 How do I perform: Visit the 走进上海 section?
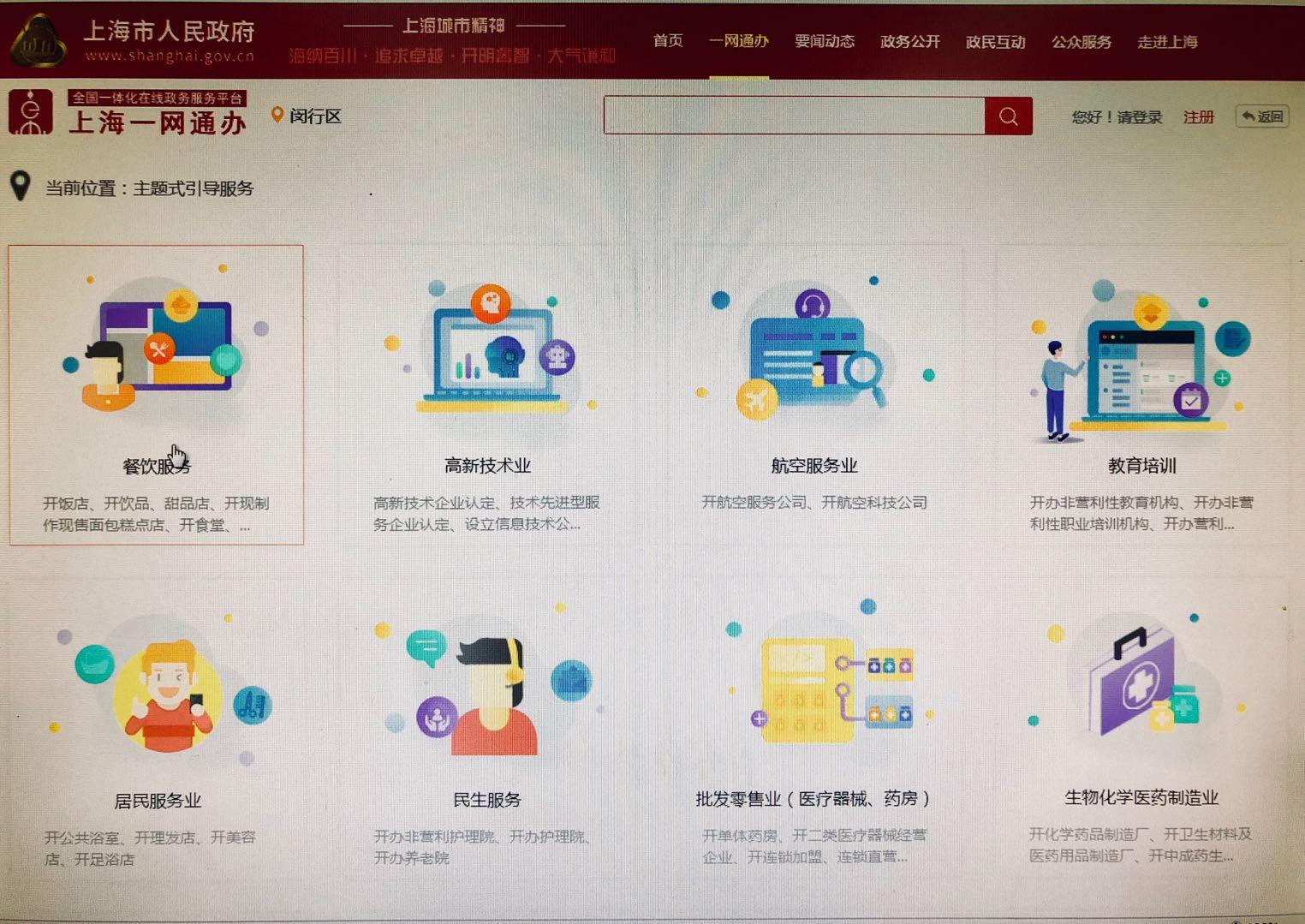1167,41
